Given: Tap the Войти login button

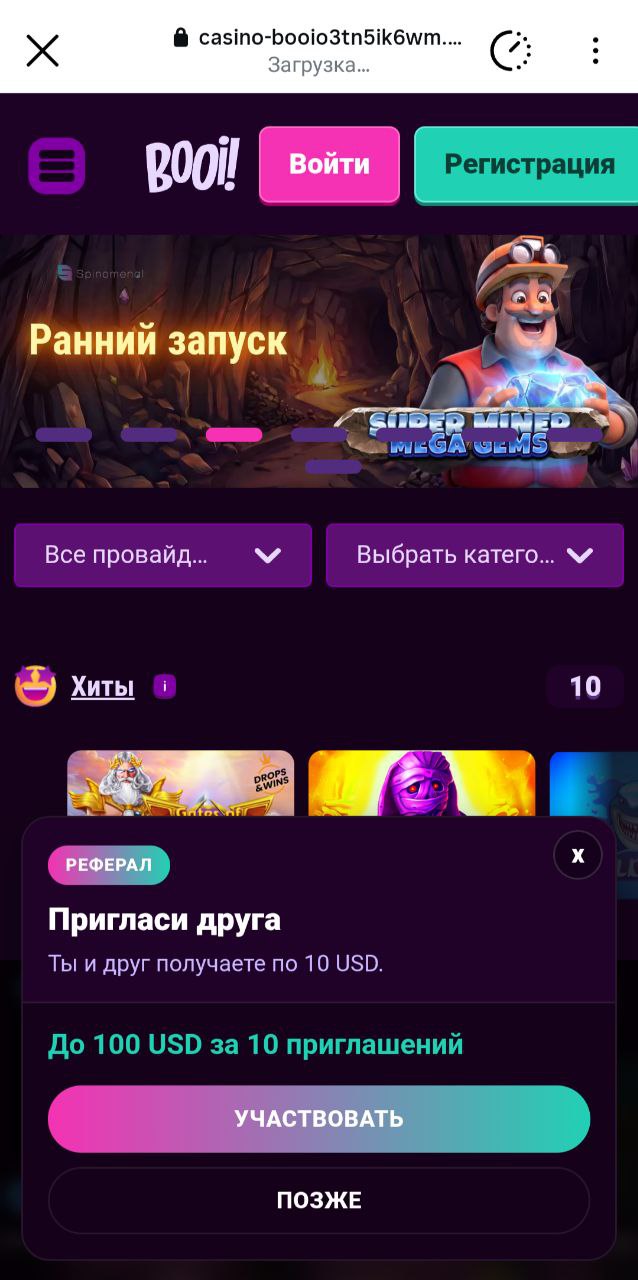Looking at the screenshot, I should tap(329, 164).
